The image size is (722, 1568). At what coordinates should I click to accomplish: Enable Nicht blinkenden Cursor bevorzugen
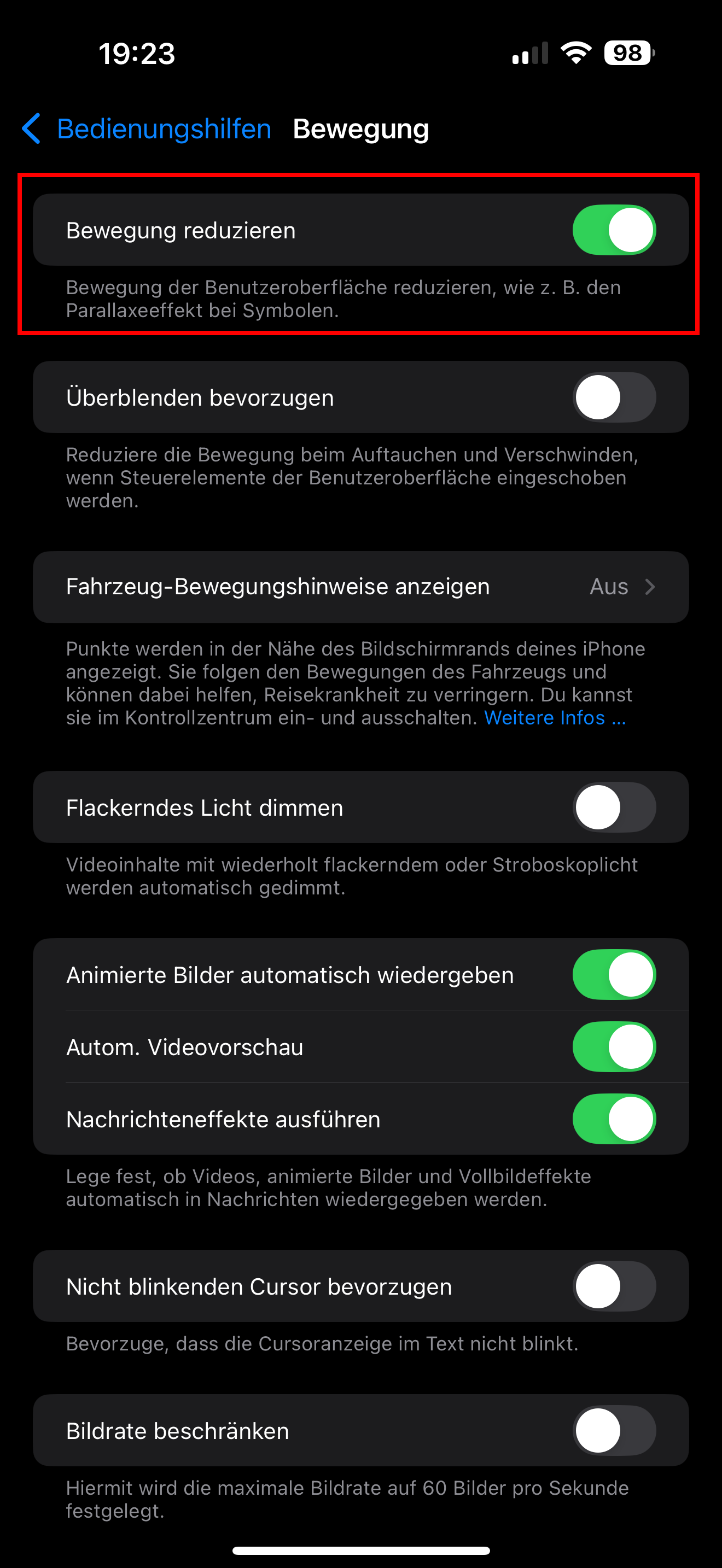tap(614, 1286)
